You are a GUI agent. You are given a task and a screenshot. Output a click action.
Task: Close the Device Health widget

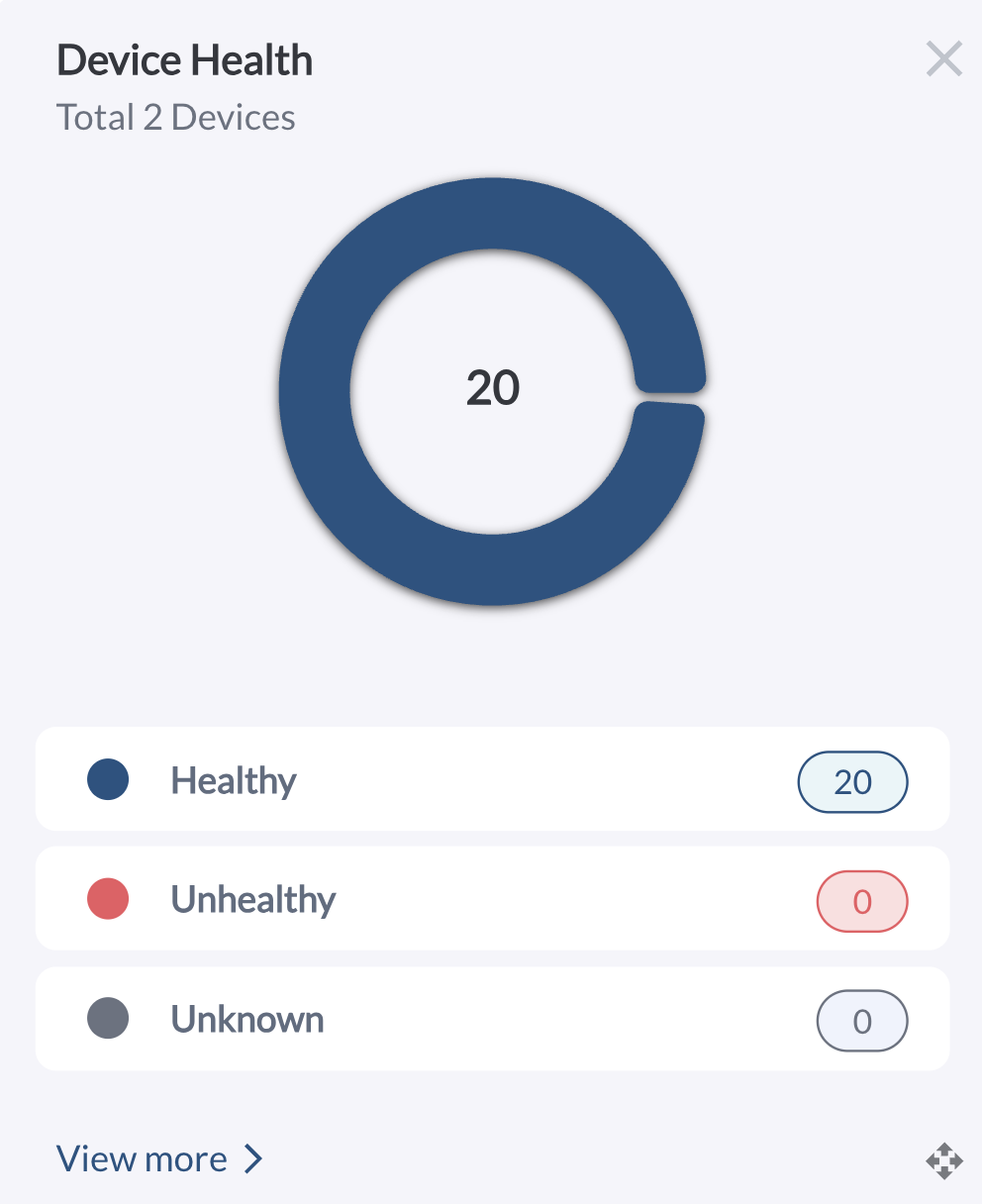pyautogui.click(x=943, y=59)
